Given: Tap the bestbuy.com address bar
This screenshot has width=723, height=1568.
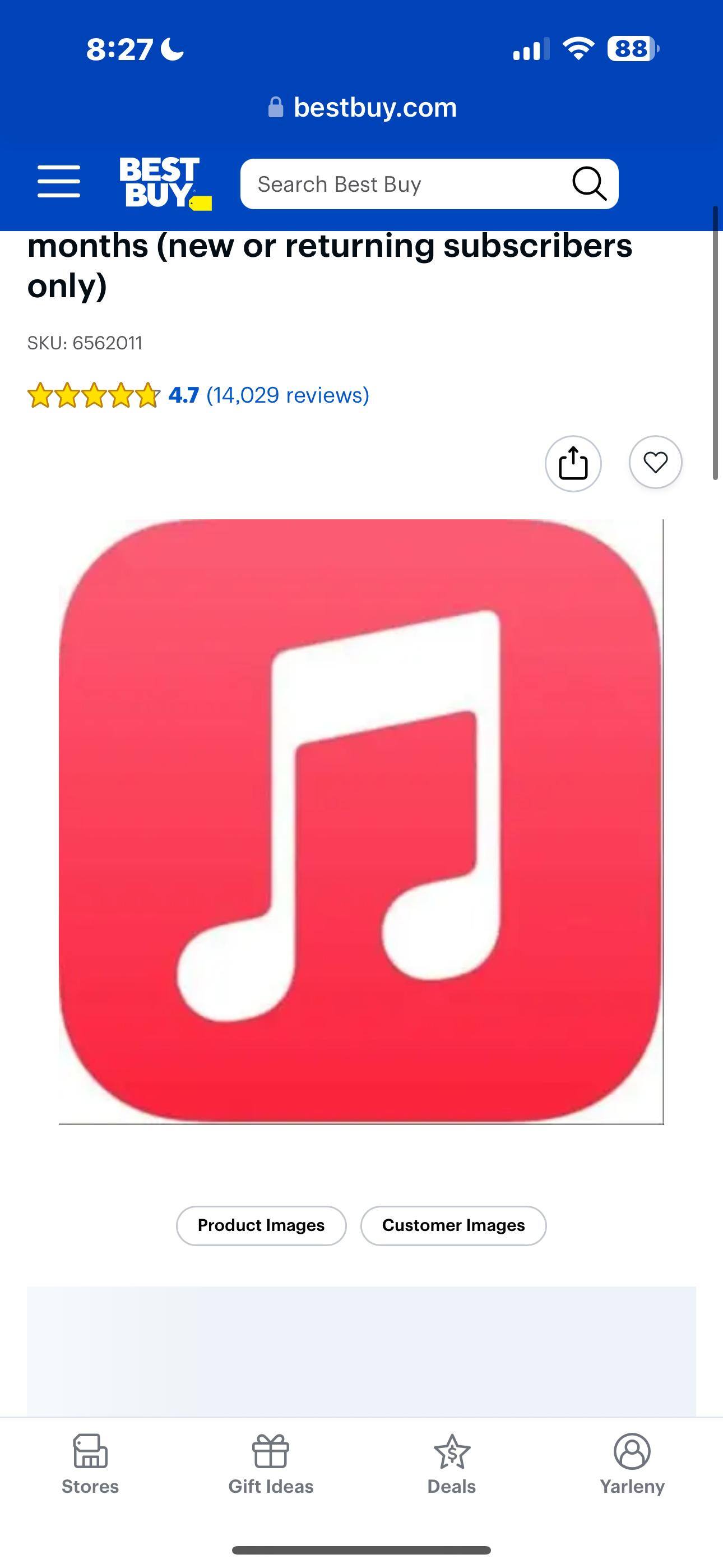Looking at the screenshot, I should [363, 107].
